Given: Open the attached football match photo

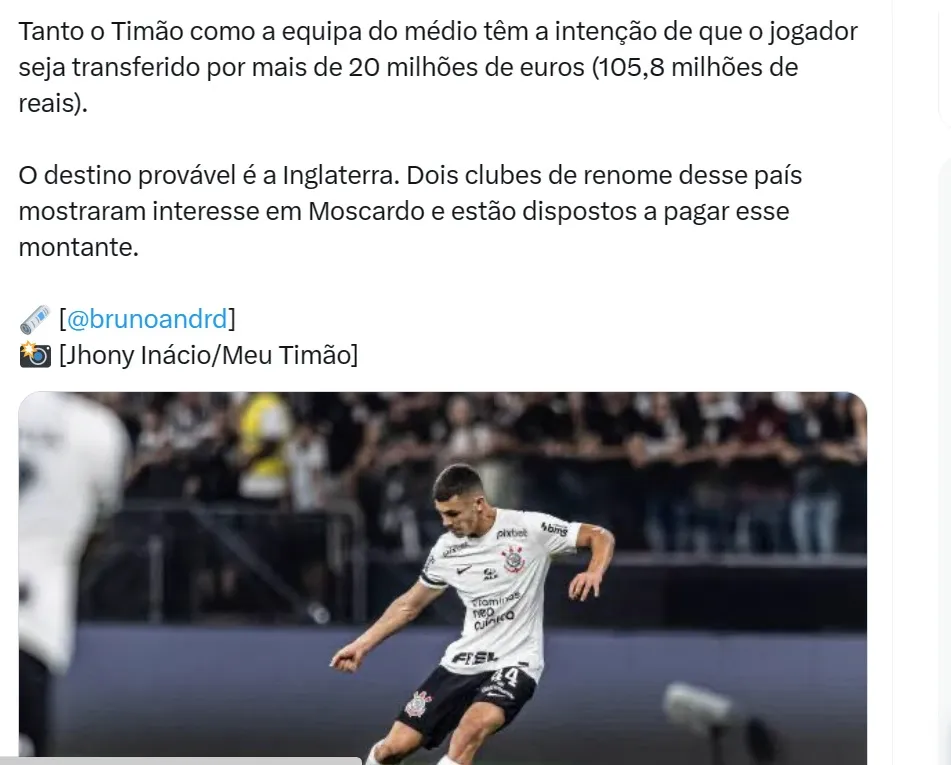Looking at the screenshot, I should tap(442, 578).
